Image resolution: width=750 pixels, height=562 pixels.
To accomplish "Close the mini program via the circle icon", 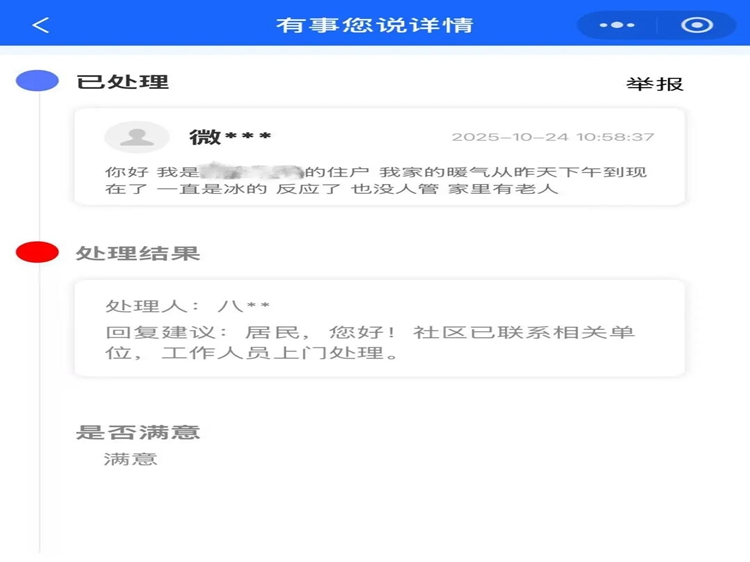I will tap(696, 25).
